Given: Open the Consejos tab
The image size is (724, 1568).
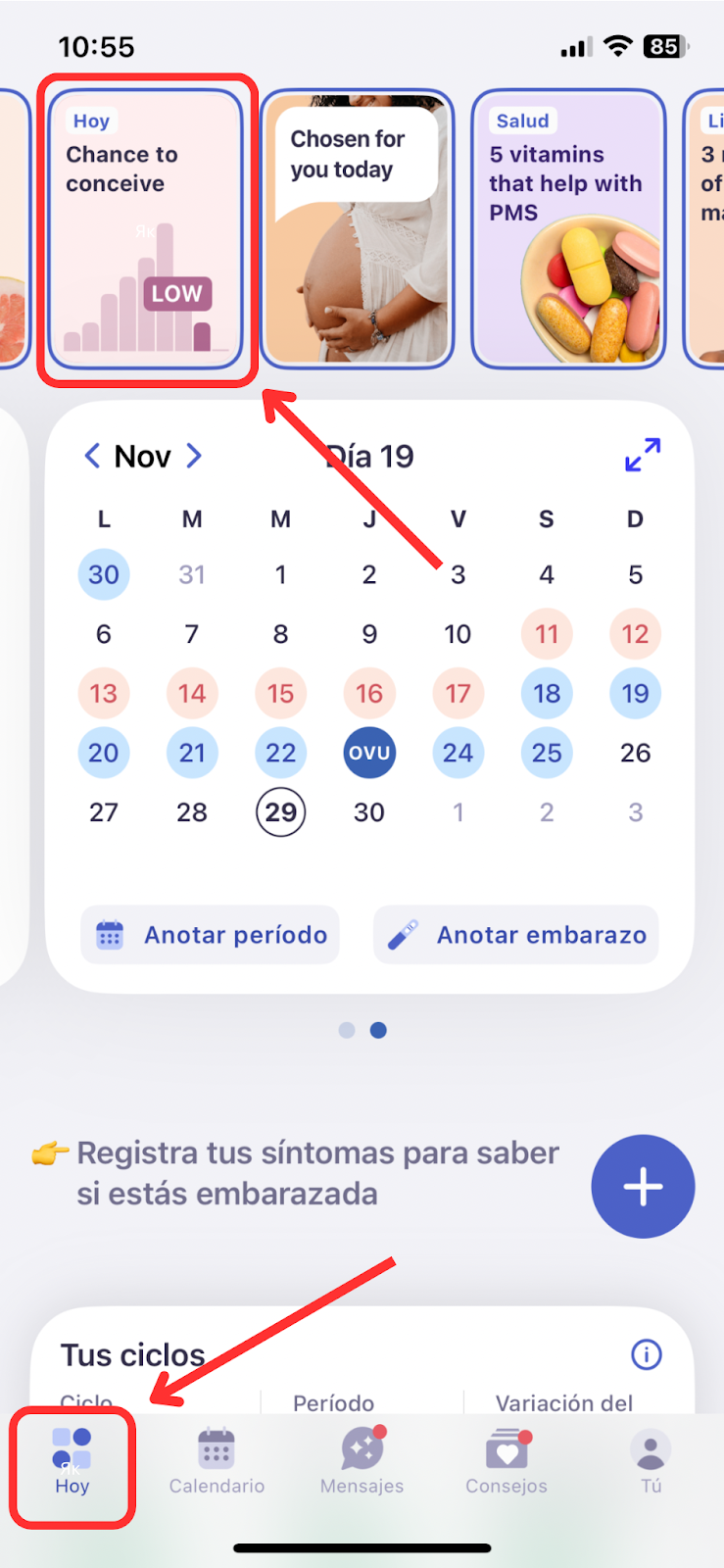Looking at the screenshot, I should (507, 1460).
